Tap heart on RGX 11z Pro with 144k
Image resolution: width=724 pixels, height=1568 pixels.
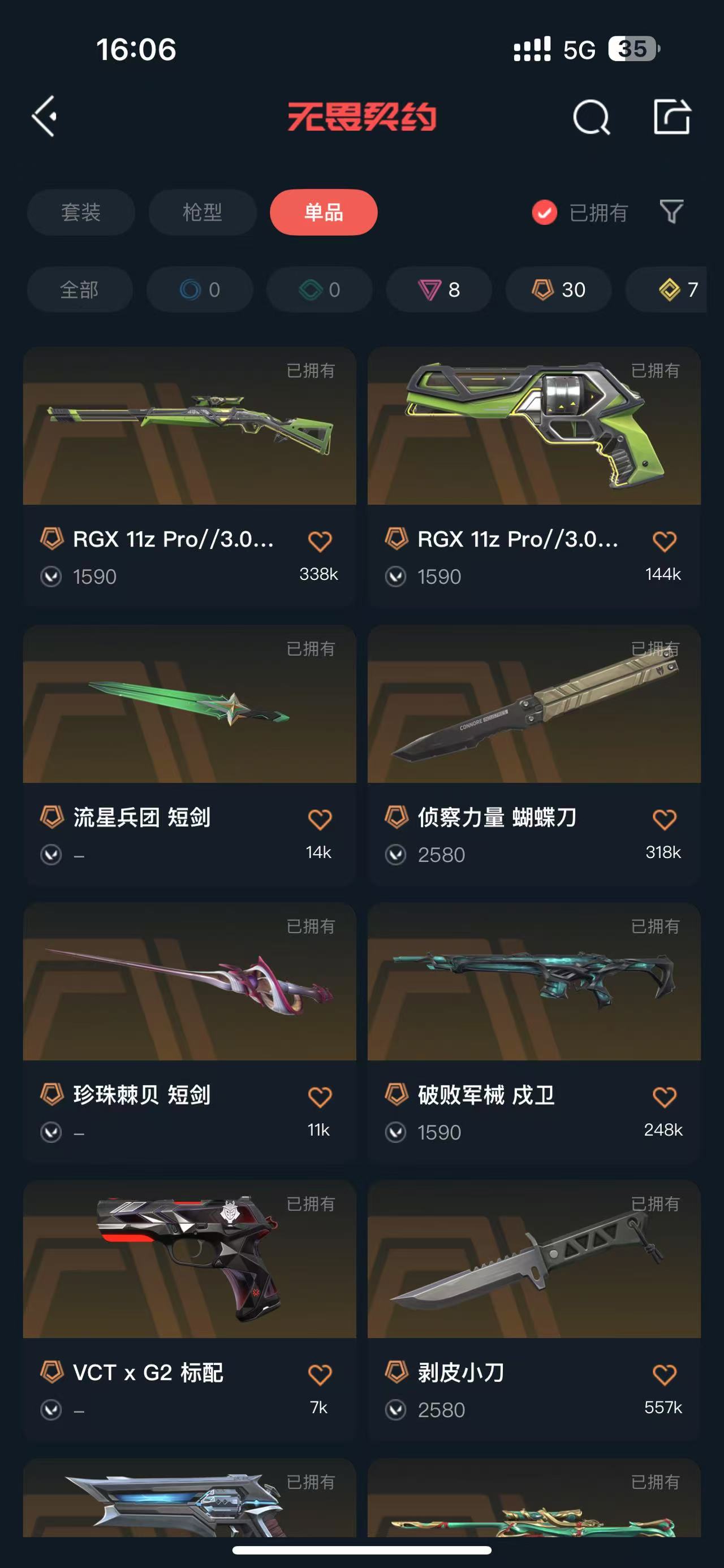664,541
